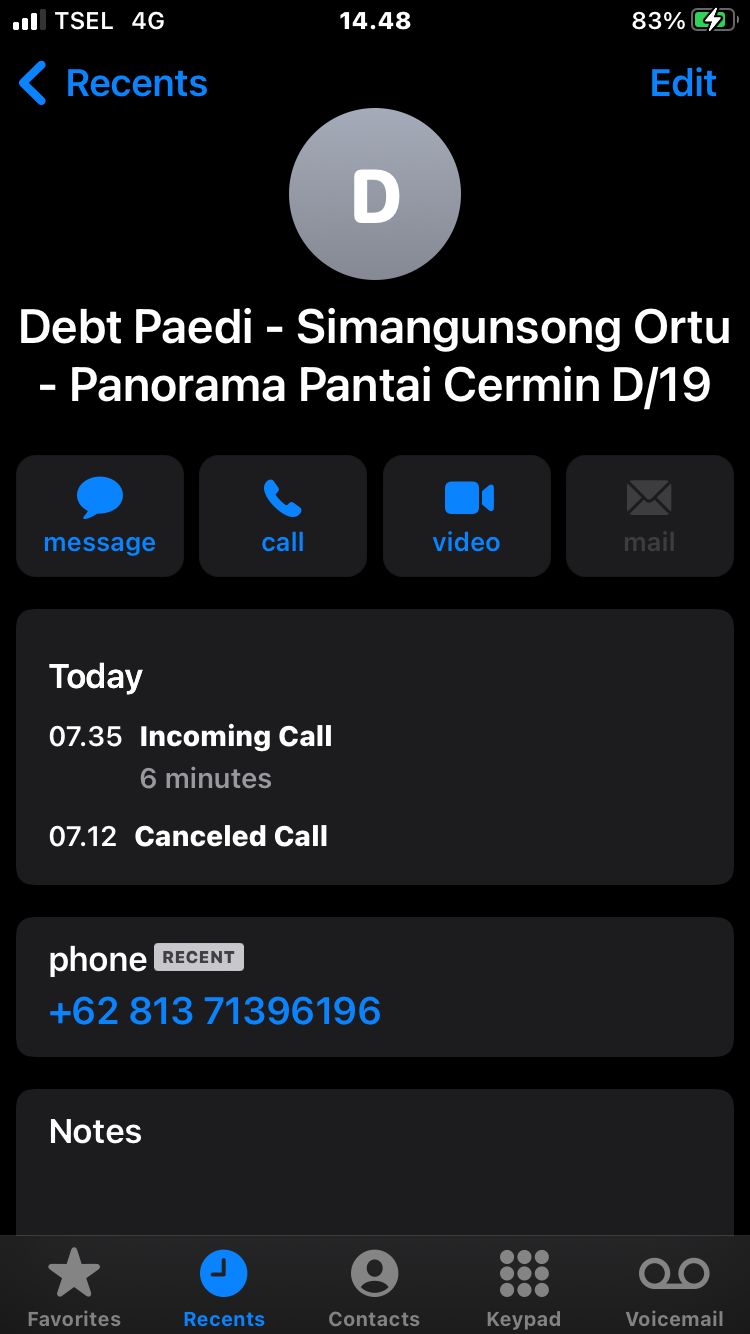Switch to the Contacts tab
The height and width of the screenshot is (1334, 750).
pyautogui.click(x=374, y=1287)
